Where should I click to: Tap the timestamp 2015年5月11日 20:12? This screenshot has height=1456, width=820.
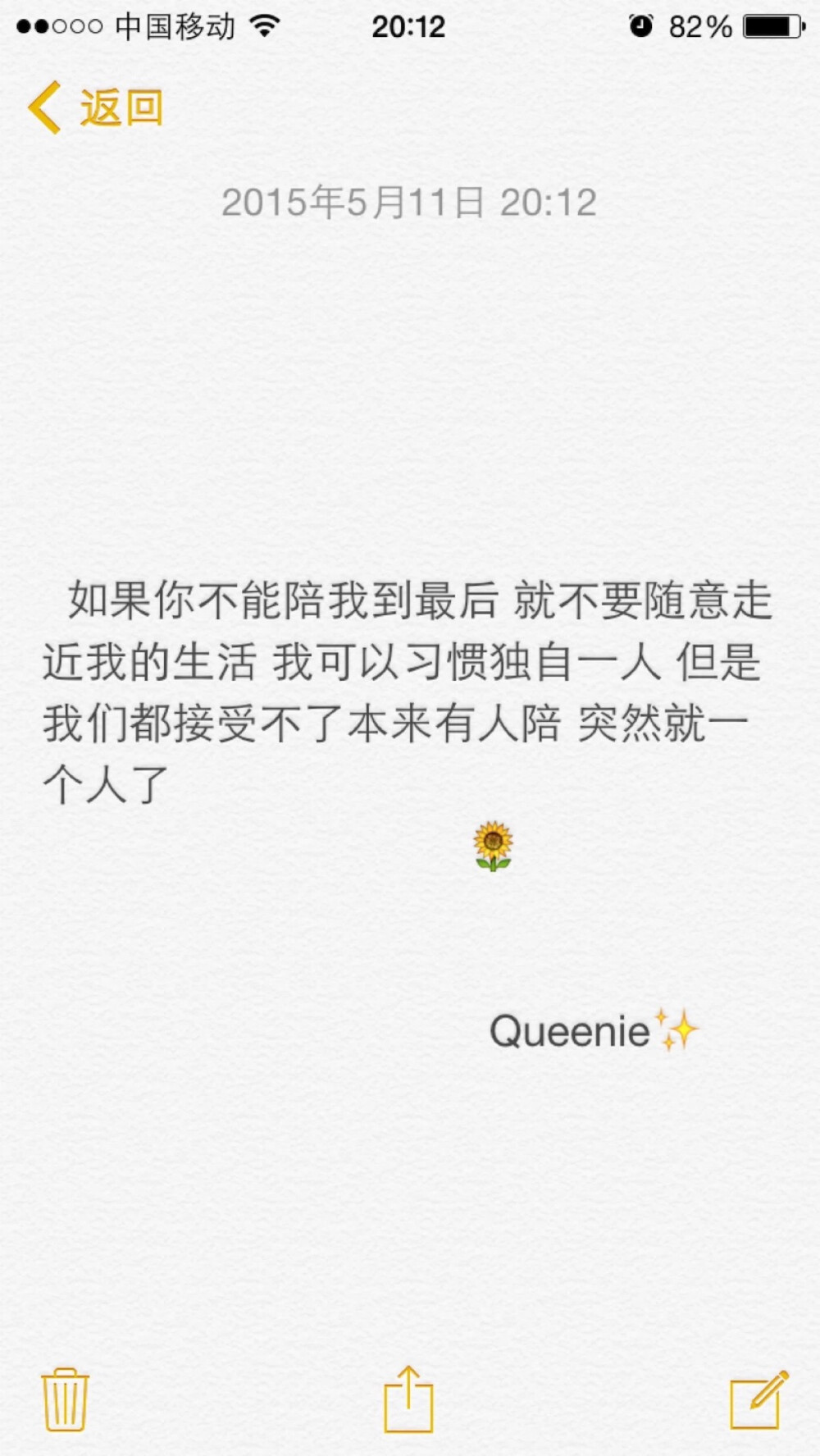point(410,203)
